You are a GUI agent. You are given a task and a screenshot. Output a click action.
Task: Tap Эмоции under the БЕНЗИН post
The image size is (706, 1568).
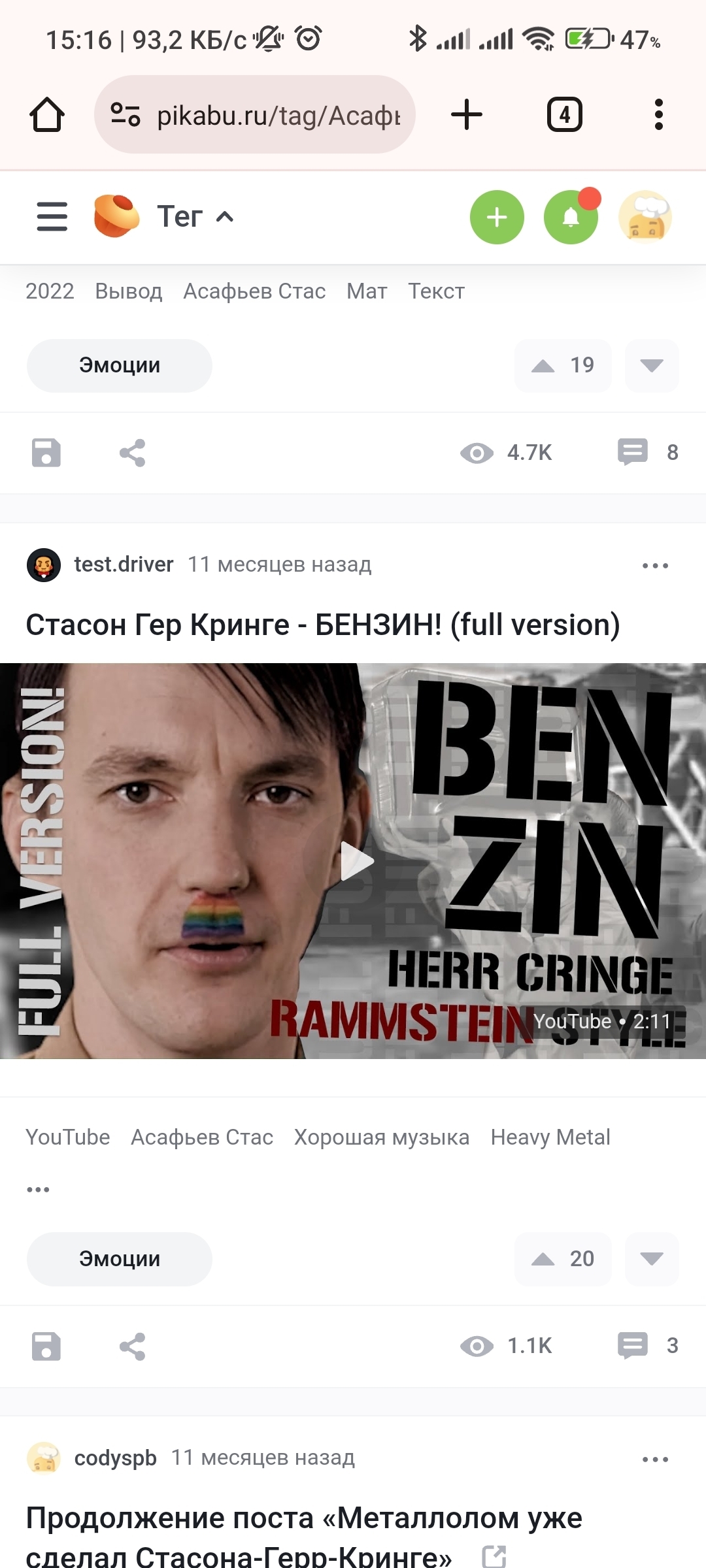click(x=120, y=1259)
